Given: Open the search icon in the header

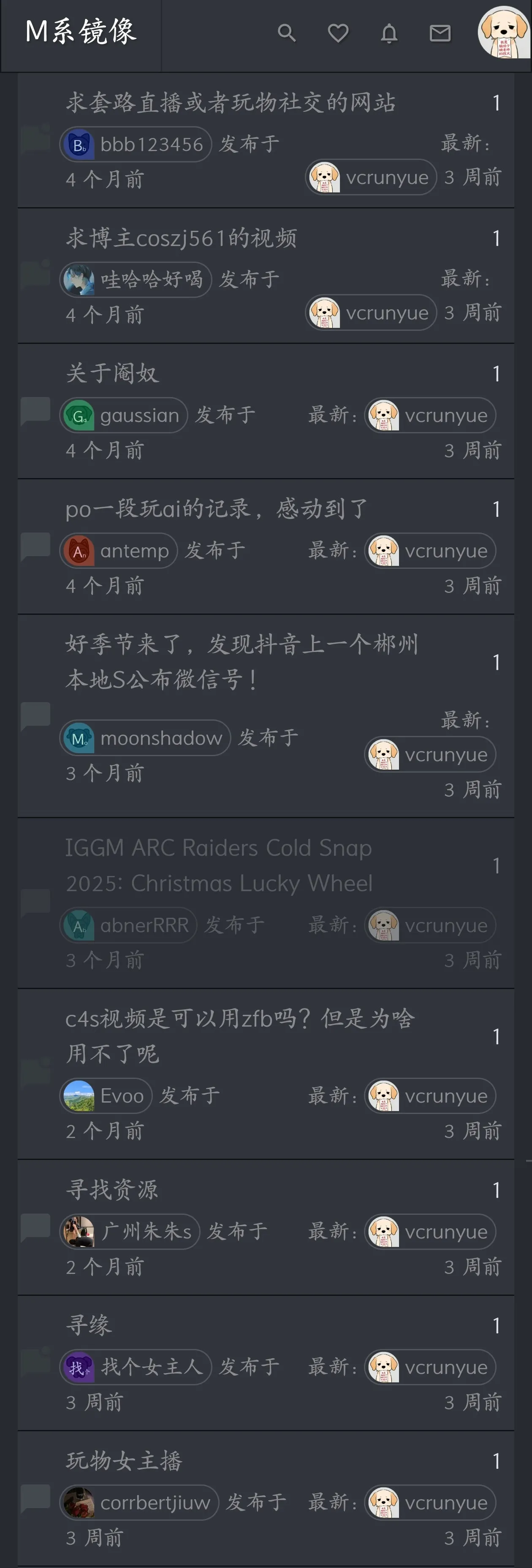Looking at the screenshot, I should click(x=286, y=33).
